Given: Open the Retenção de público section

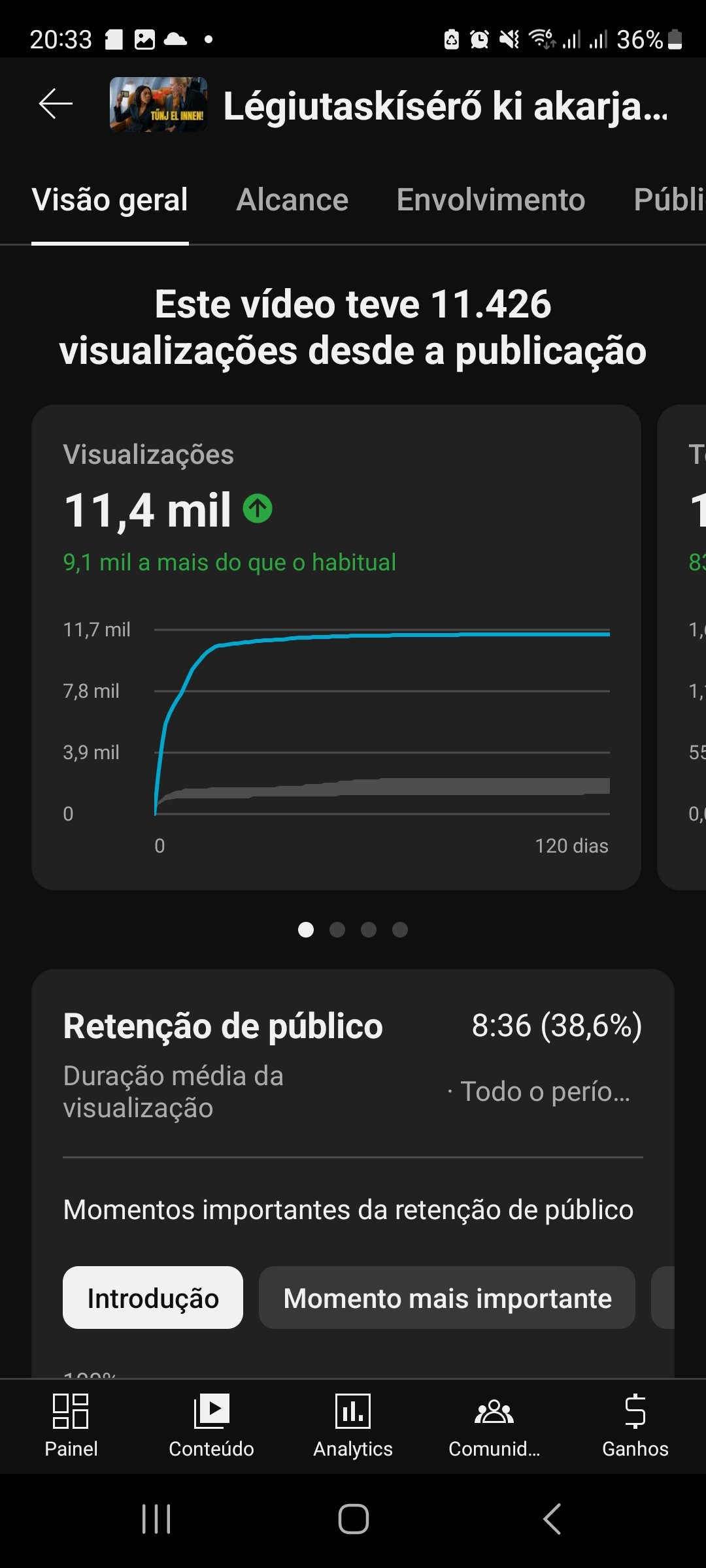Looking at the screenshot, I should [222, 1026].
